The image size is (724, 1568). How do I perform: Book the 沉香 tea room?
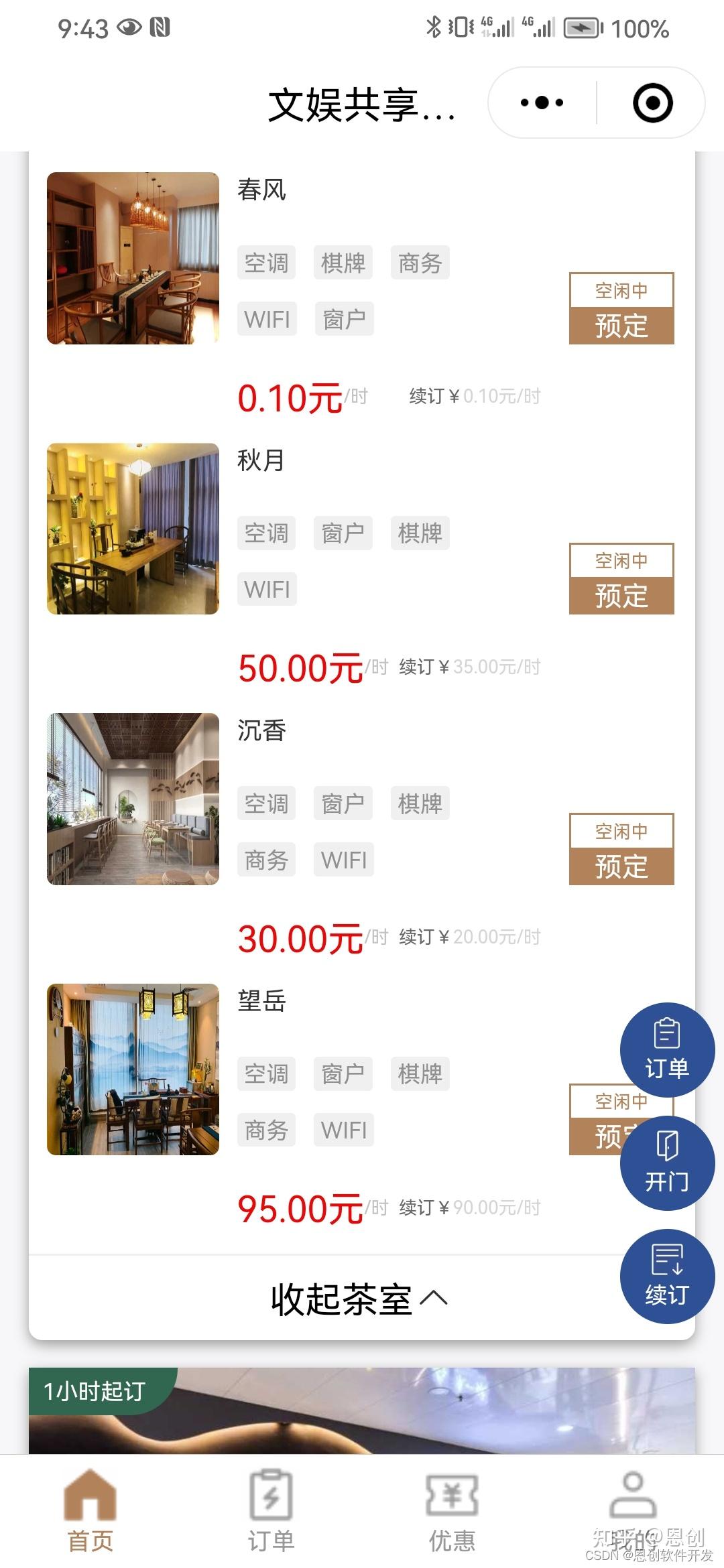coord(621,866)
